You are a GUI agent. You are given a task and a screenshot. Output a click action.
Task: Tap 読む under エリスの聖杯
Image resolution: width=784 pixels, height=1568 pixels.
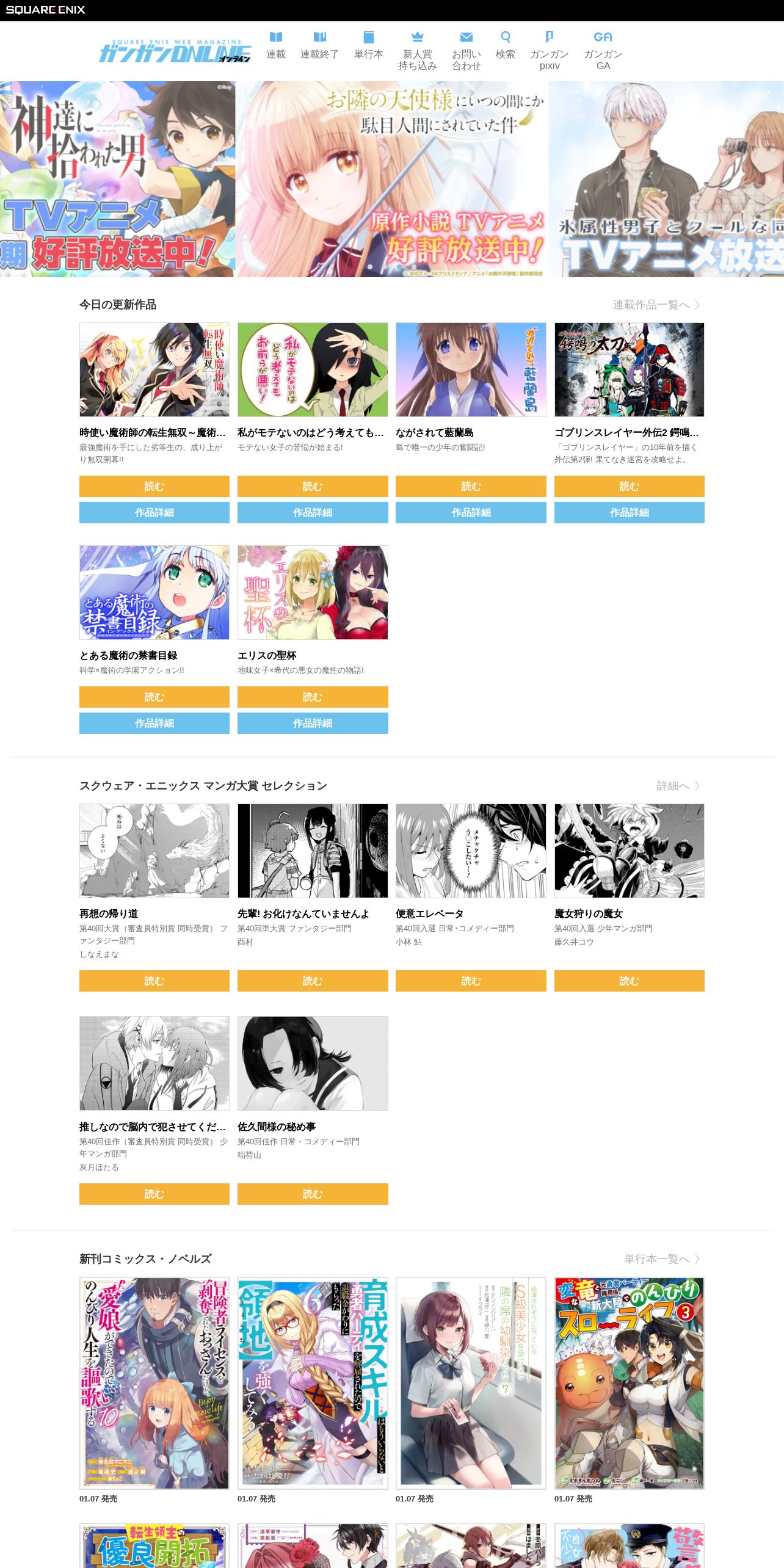click(313, 697)
